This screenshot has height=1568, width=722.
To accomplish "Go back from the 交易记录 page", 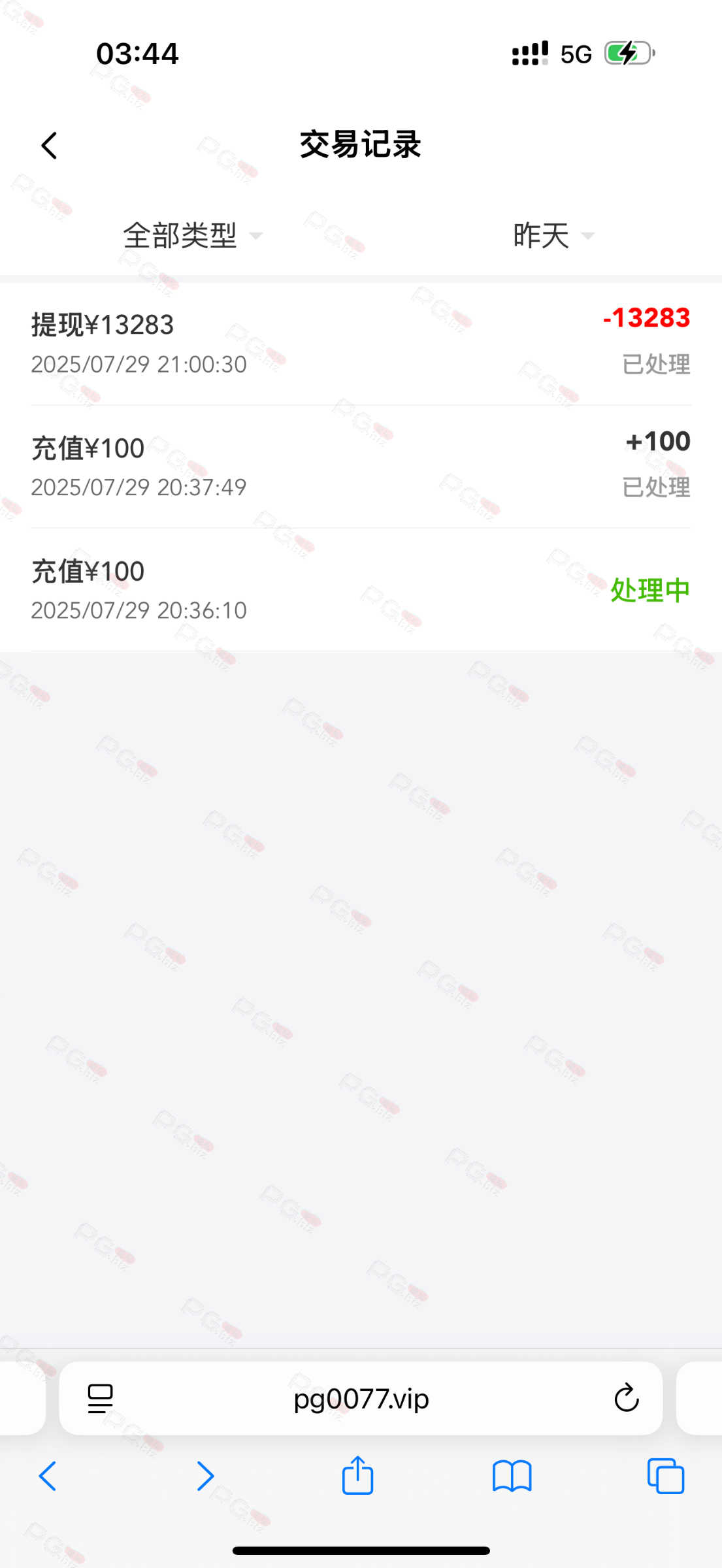I will pos(50,145).
